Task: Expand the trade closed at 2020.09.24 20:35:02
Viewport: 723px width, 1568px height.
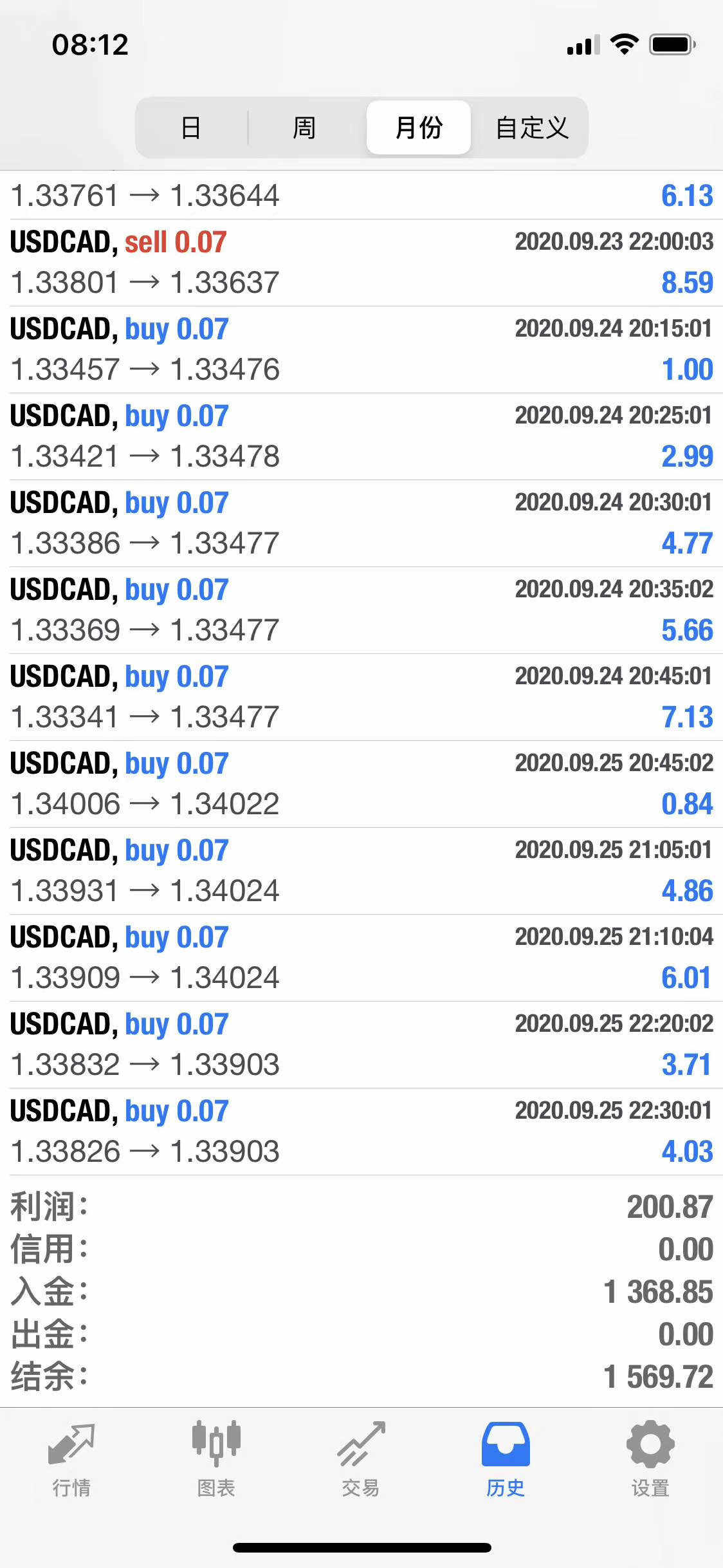Action: 361,610
